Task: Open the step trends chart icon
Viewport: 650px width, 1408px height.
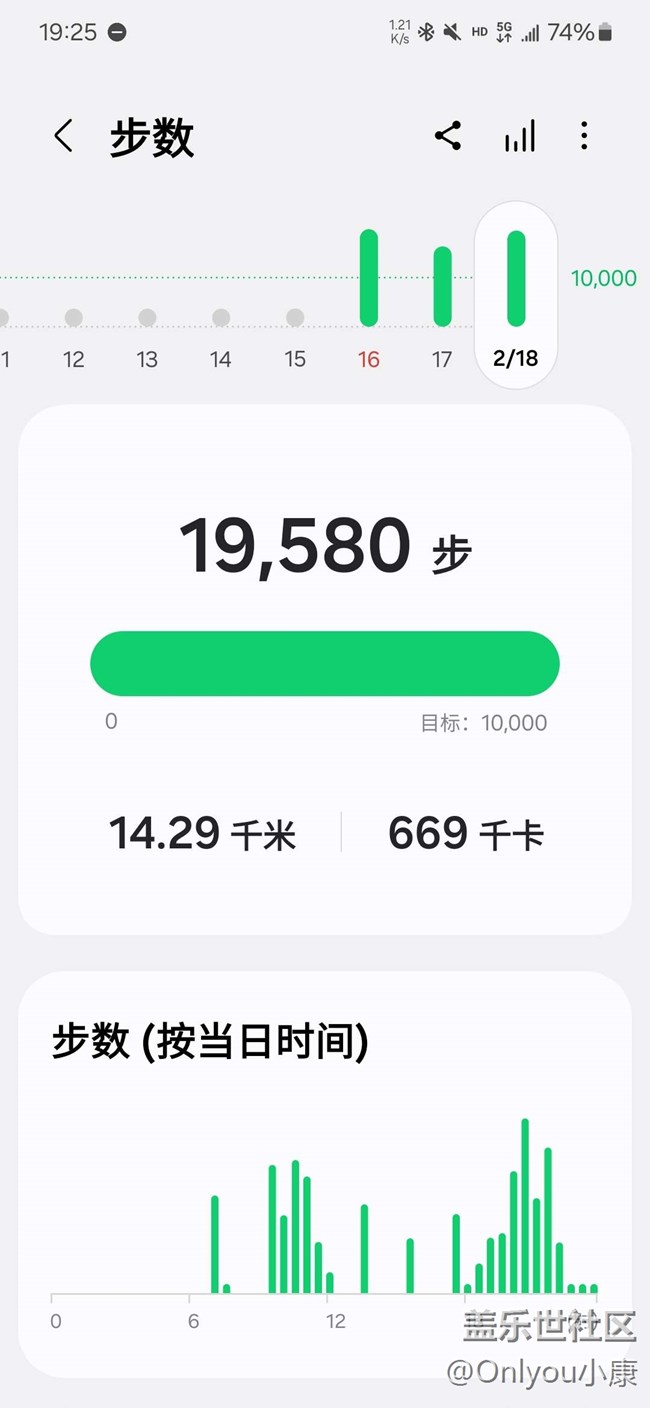Action: click(x=520, y=136)
